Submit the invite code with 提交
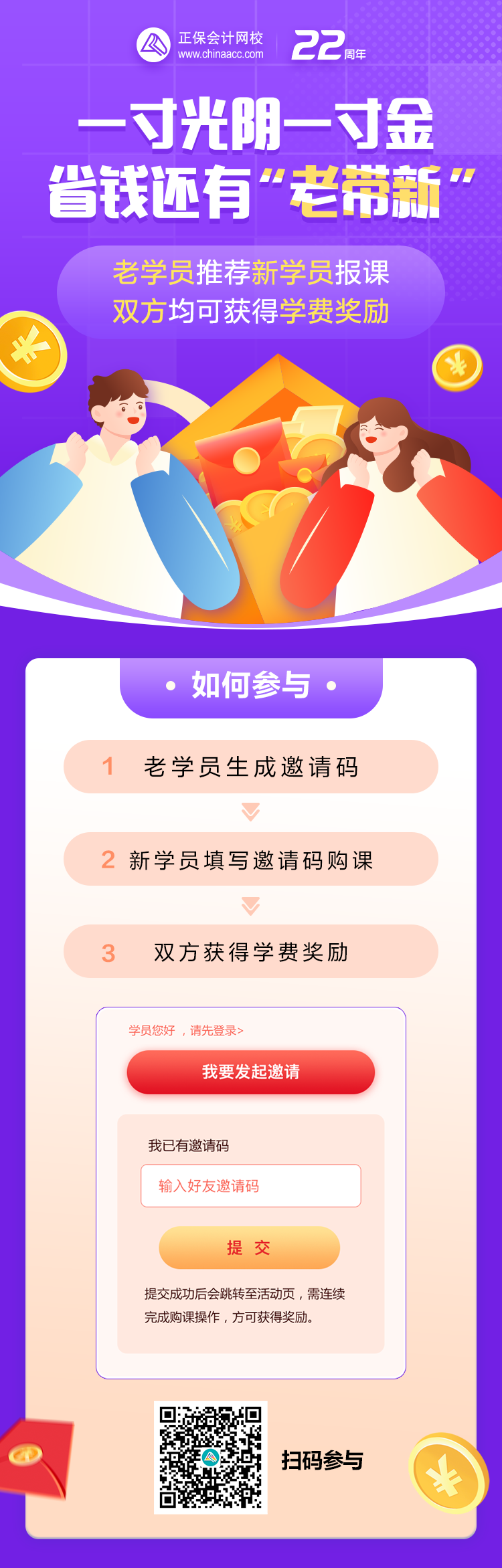Image resolution: width=502 pixels, height=1568 pixels. (249, 1248)
